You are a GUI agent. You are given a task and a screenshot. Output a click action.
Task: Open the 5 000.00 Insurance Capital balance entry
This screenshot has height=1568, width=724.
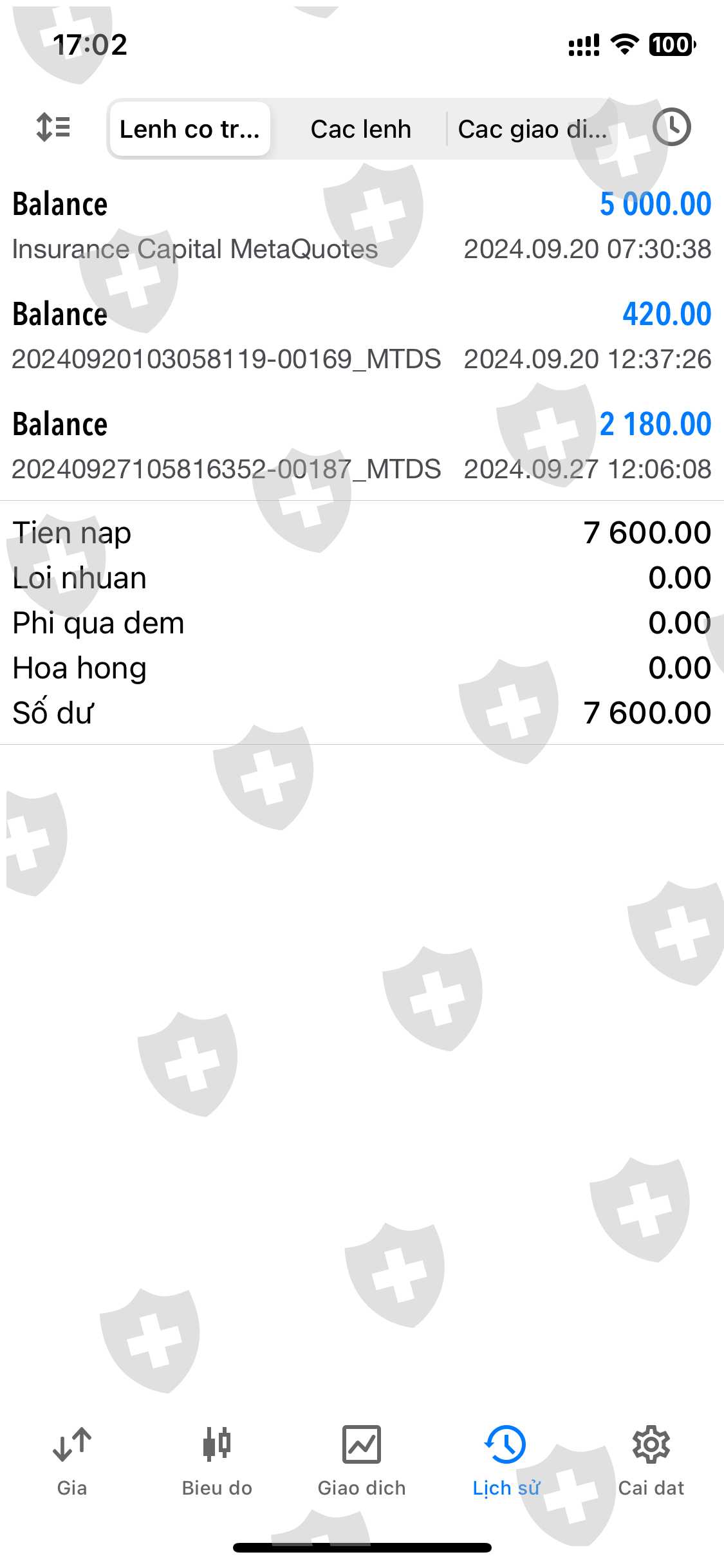(362, 226)
